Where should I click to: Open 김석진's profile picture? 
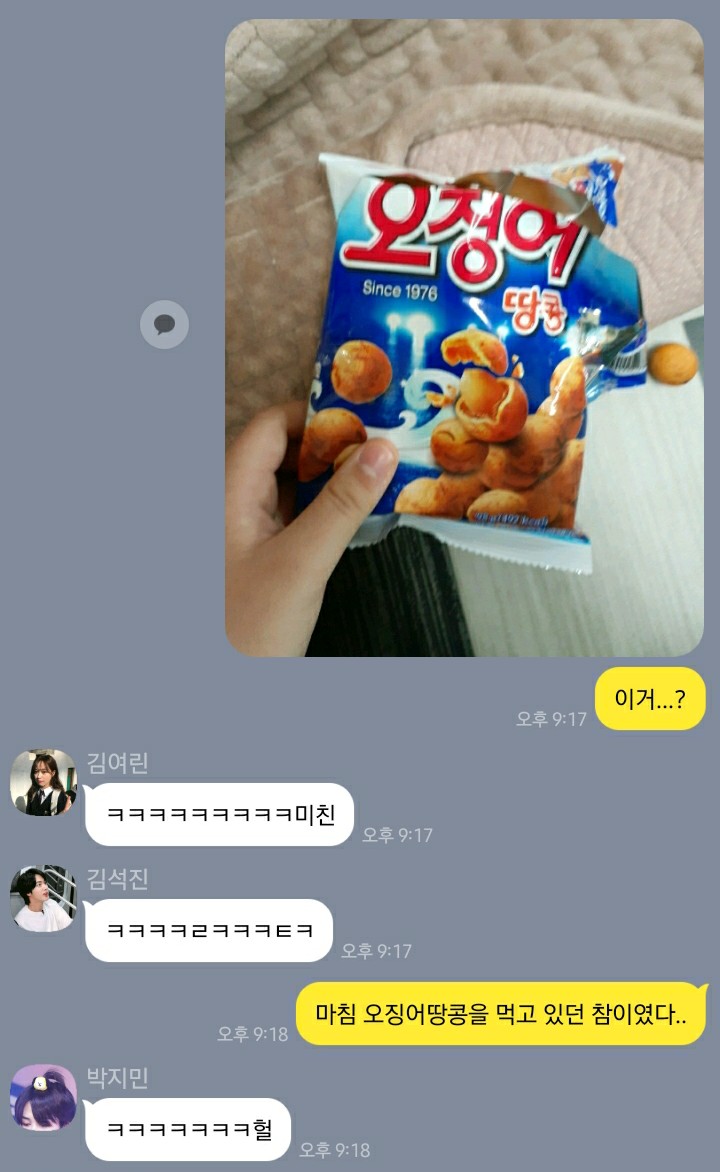43,897
